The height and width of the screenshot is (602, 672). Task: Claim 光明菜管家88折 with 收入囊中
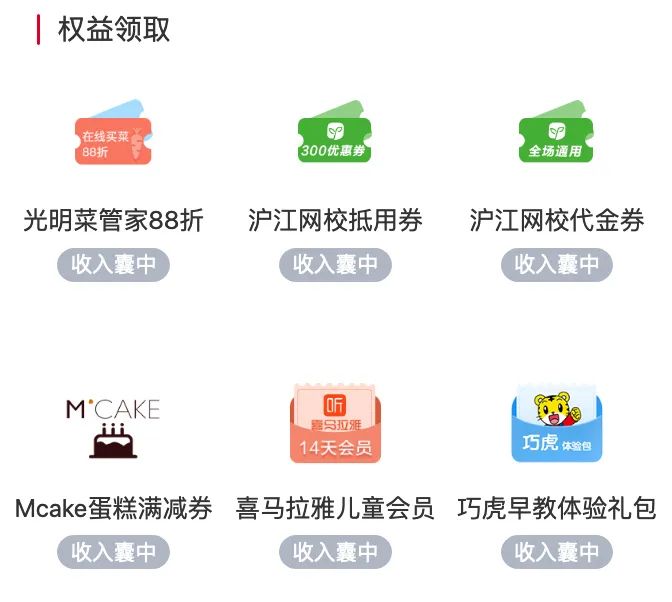pos(113,265)
